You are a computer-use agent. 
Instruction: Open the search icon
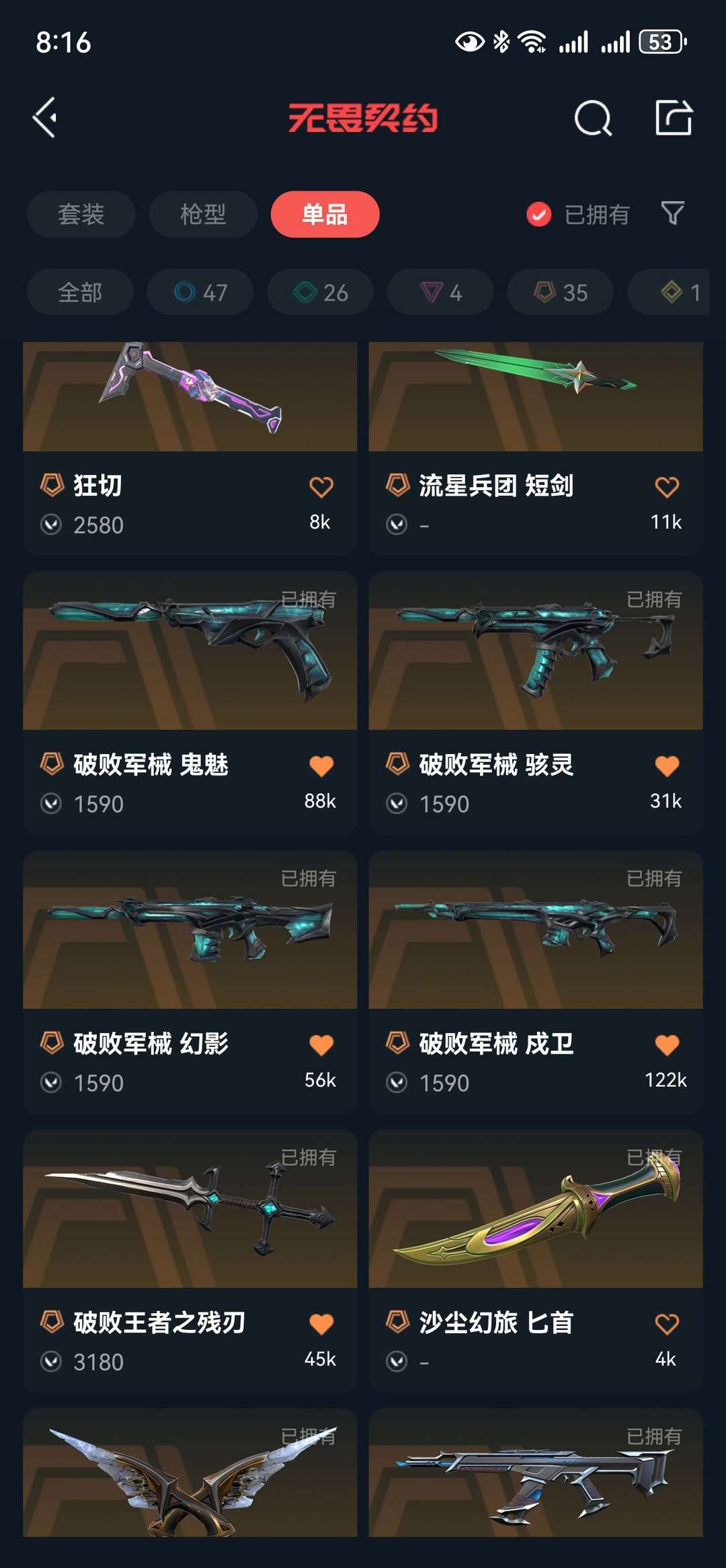(x=593, y=118)
